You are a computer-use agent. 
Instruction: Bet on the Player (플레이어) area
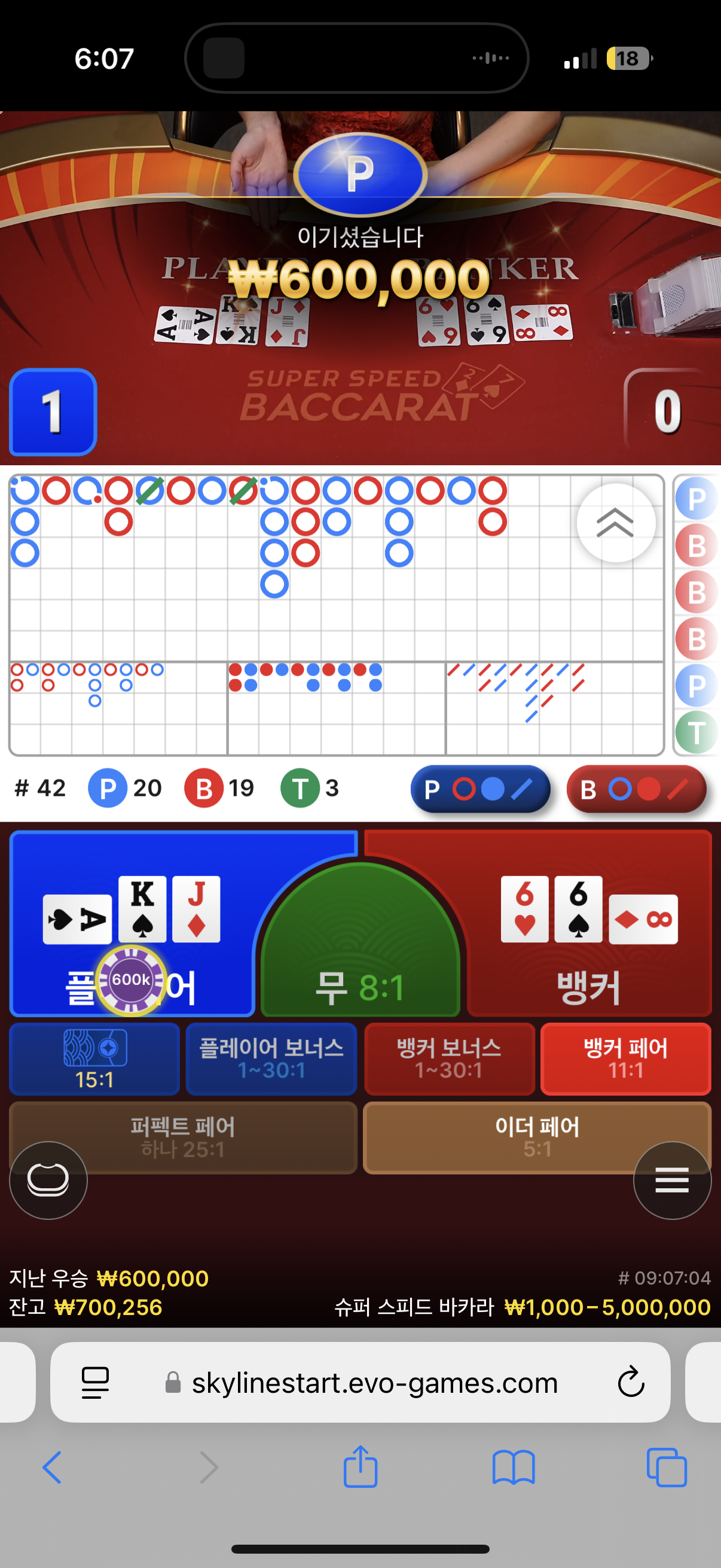131,925
